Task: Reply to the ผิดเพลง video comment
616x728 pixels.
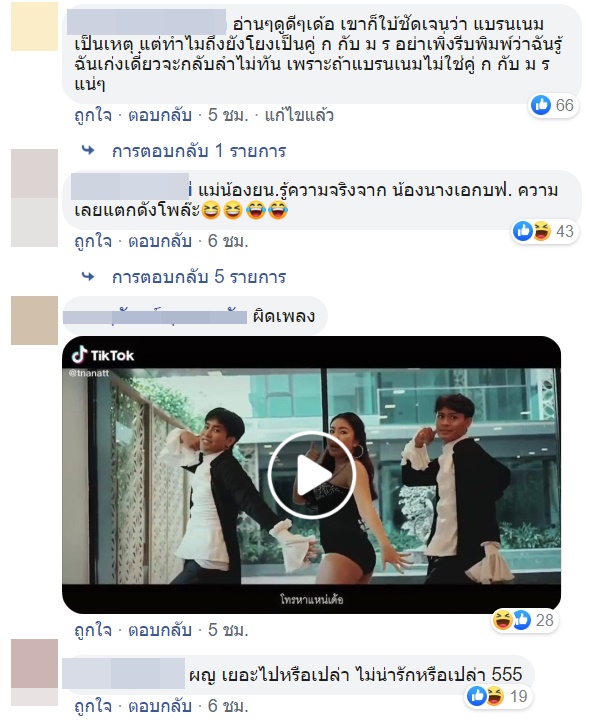Action: pos(160,631)
